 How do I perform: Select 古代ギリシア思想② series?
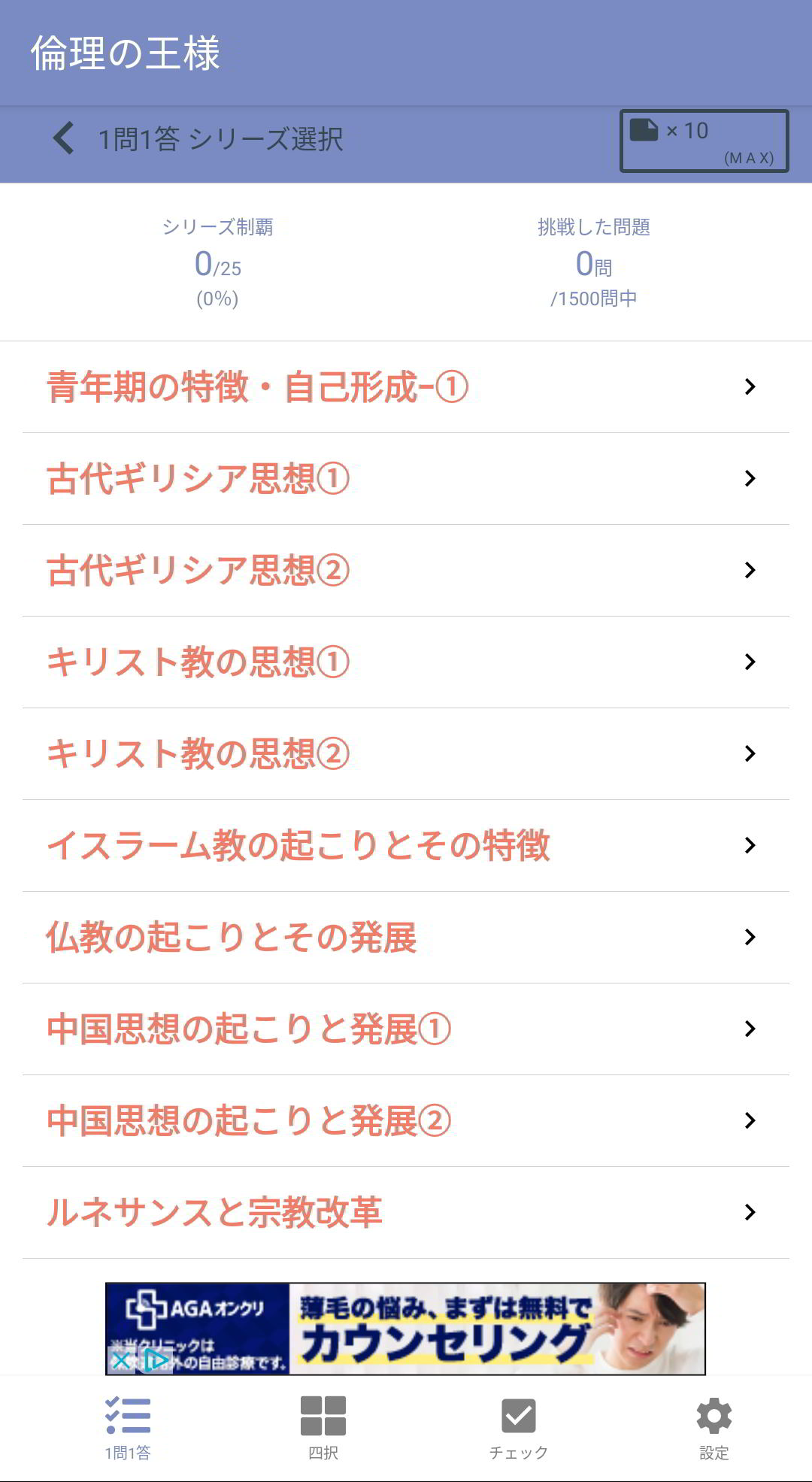[x=406, y=571]
